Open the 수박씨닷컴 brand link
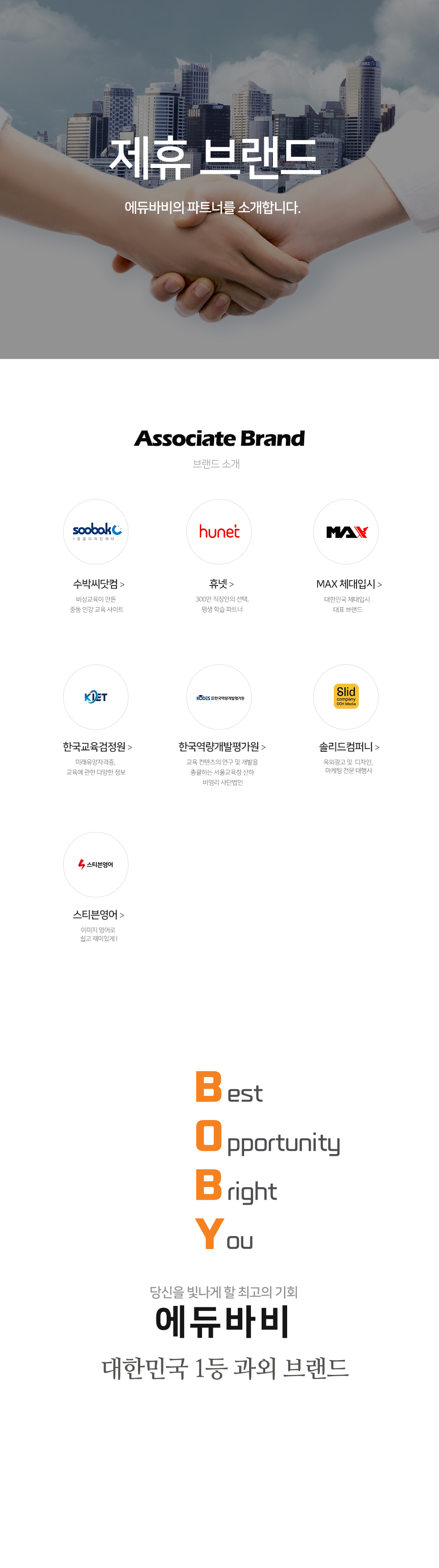Screen dimensions: 439x1568 [98, 584]
